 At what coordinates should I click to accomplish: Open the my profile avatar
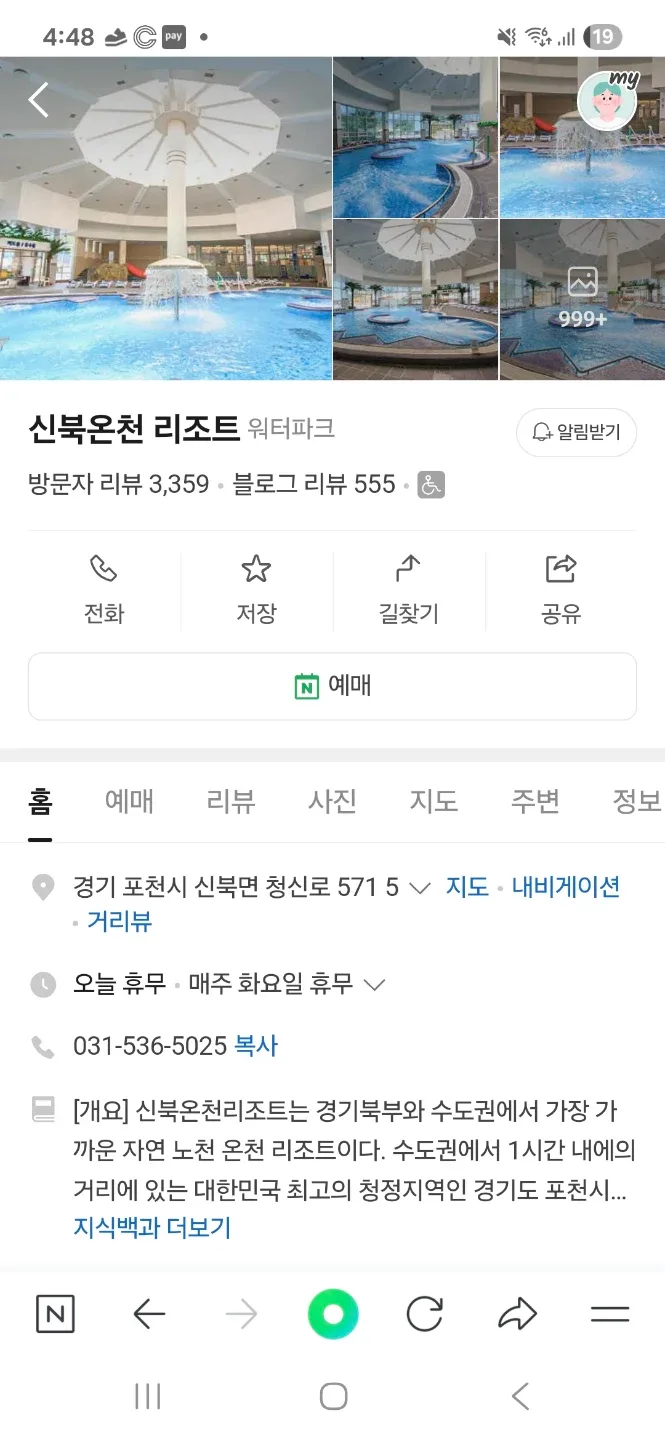(x=607, y=101)
